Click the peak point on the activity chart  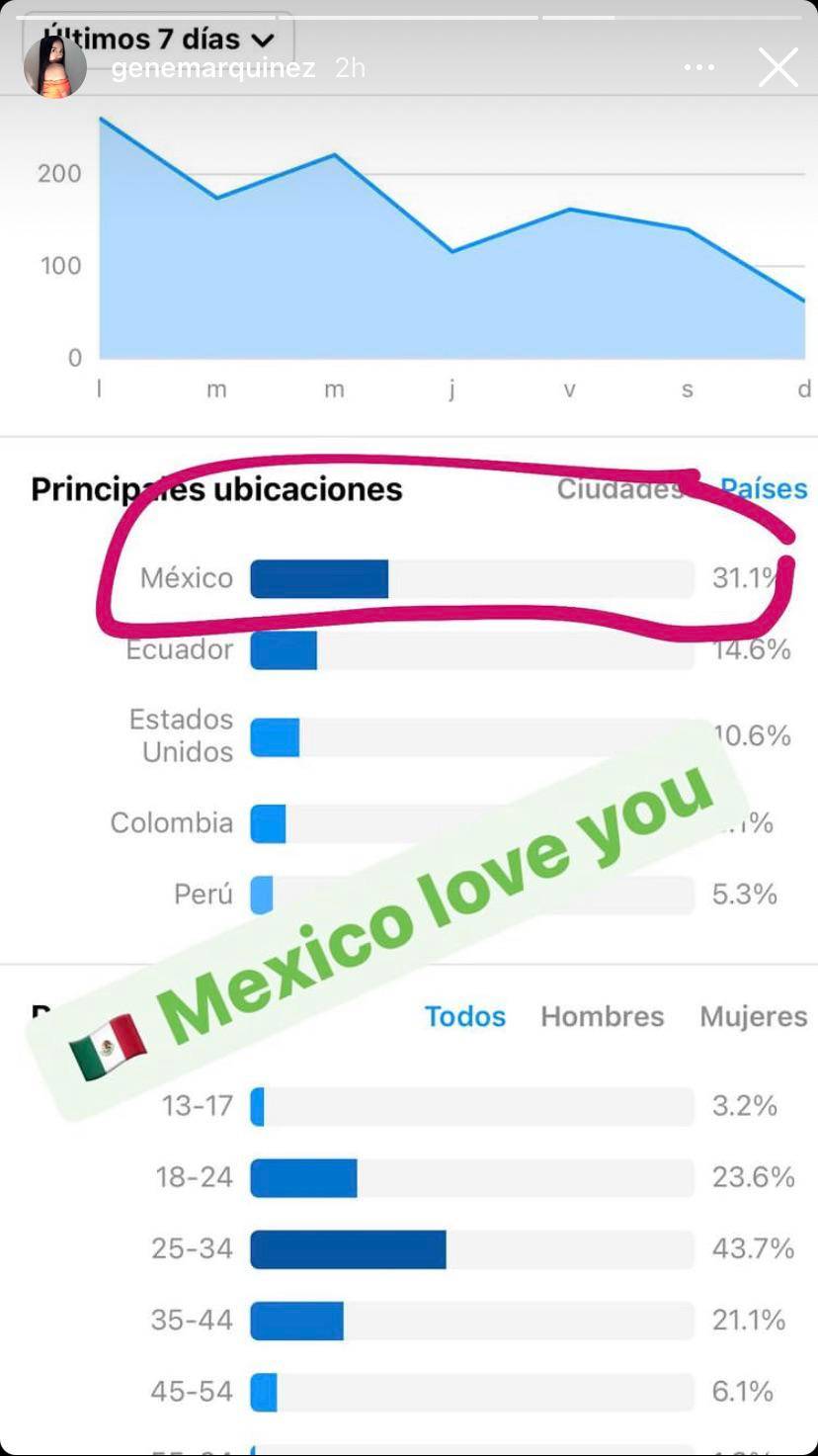click(99, 119)
